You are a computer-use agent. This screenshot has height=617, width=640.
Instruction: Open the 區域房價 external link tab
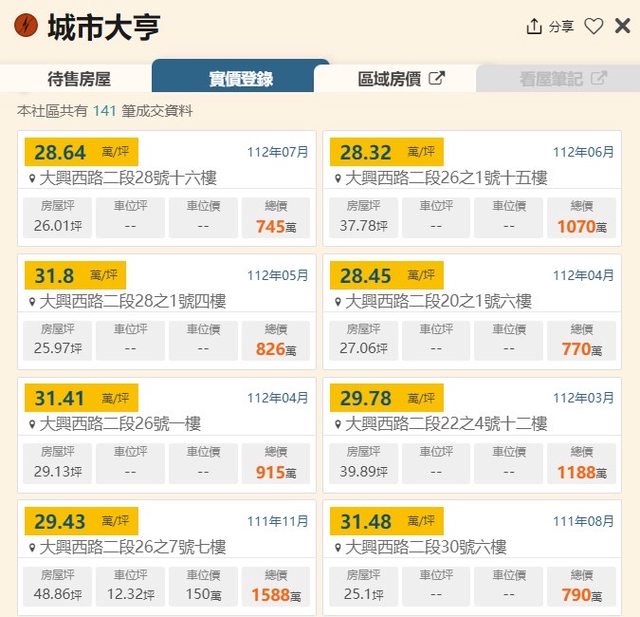401,79
